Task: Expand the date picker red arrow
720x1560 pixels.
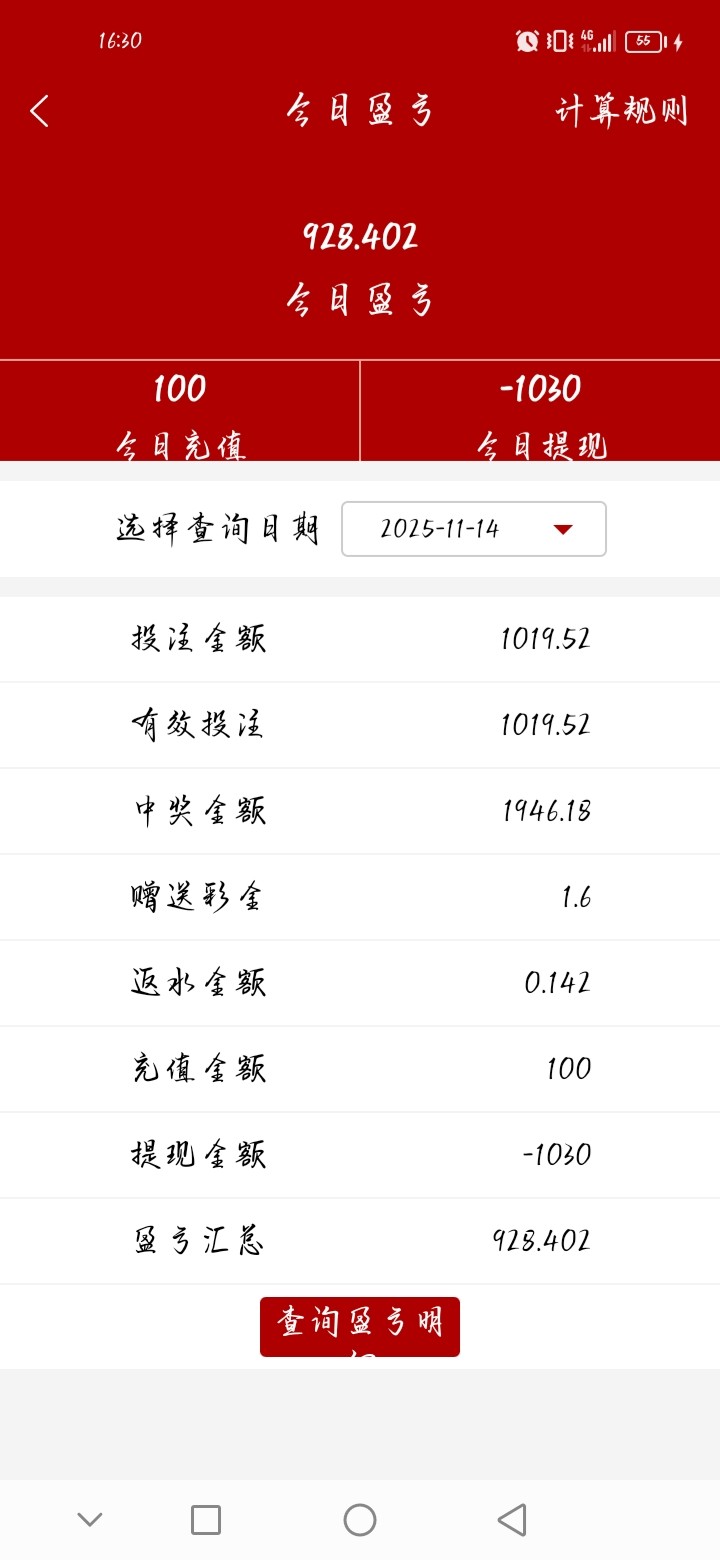Action: (x=563, y=530)
